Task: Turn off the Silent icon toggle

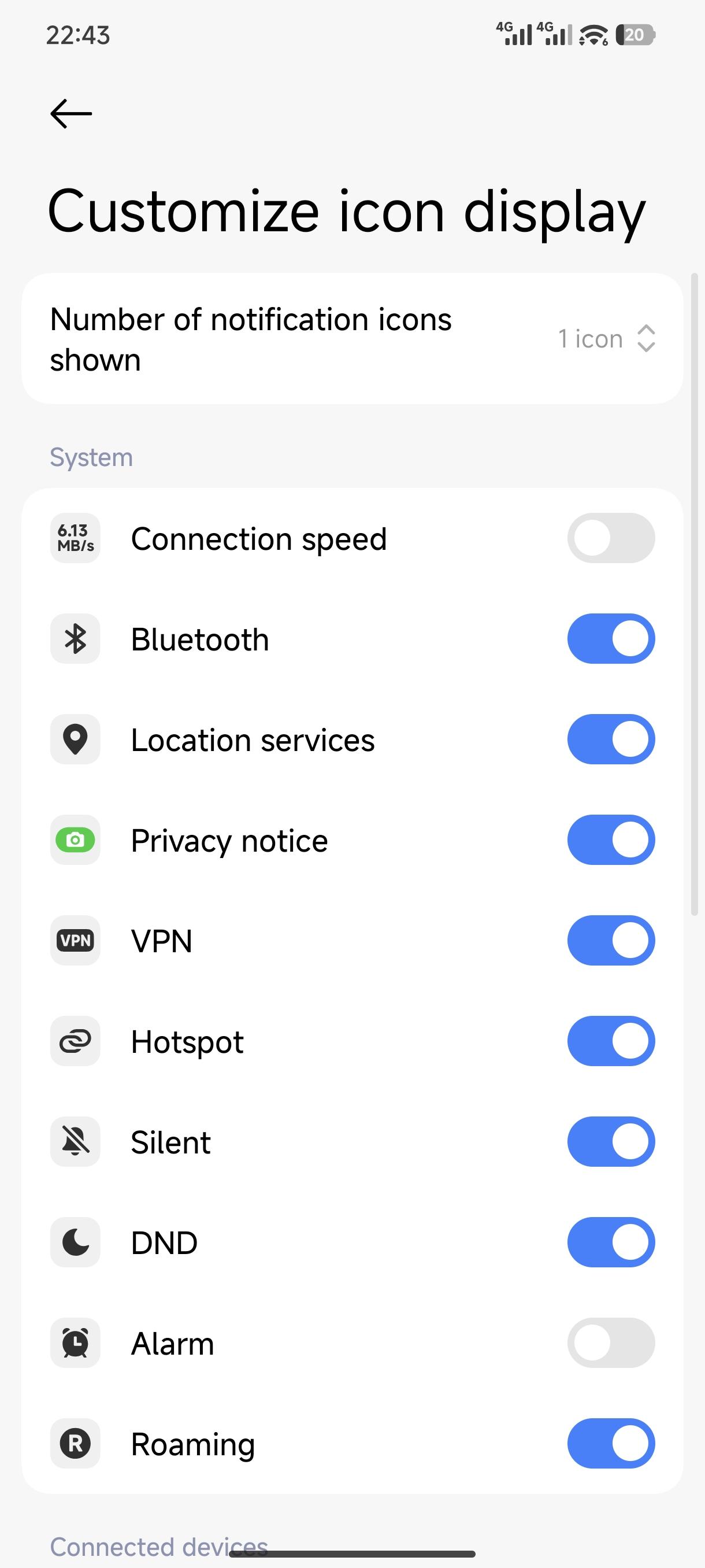Action: pyautogui.click(x=611, y=1141)
